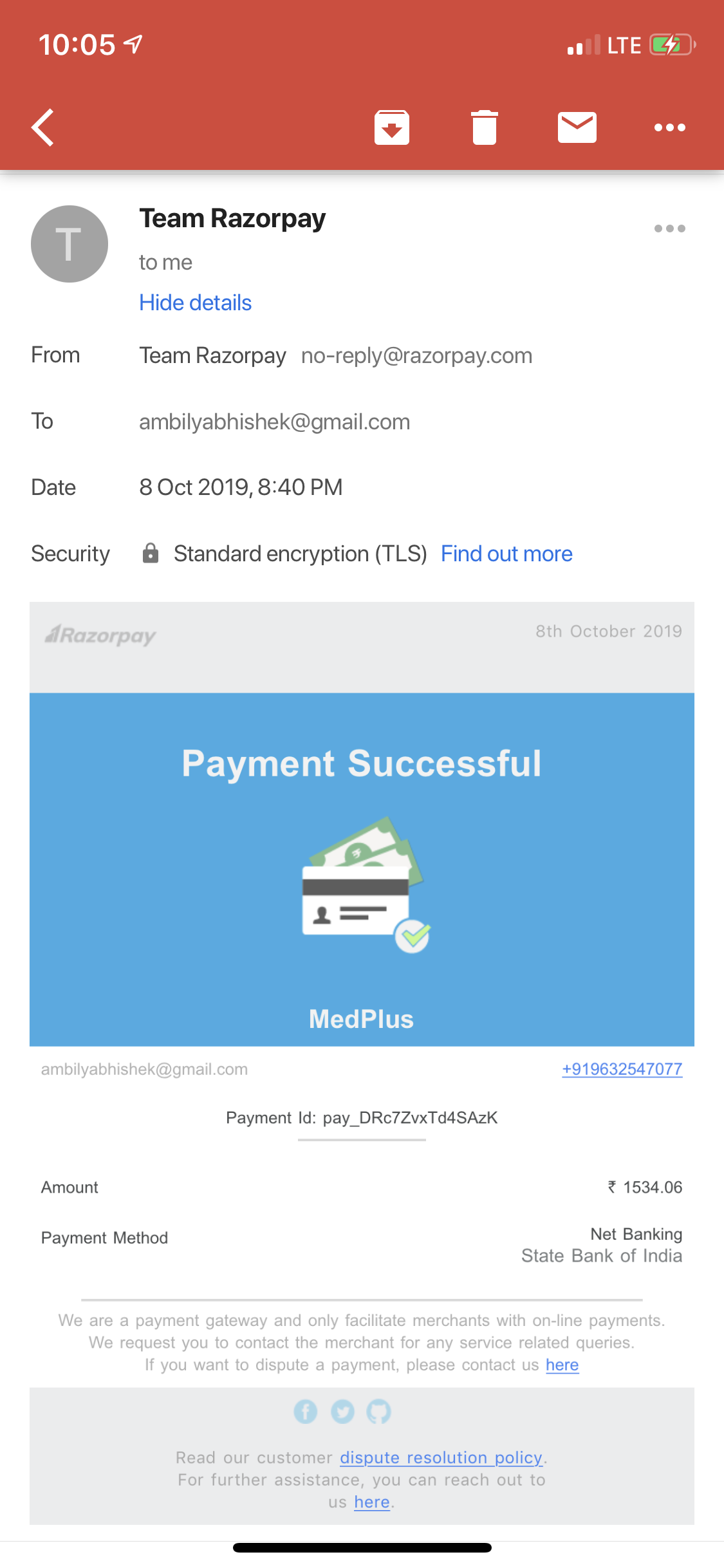
Task: Open the top toolbar overflow menu
Action: pyautogui.click(x=669, y=127)
